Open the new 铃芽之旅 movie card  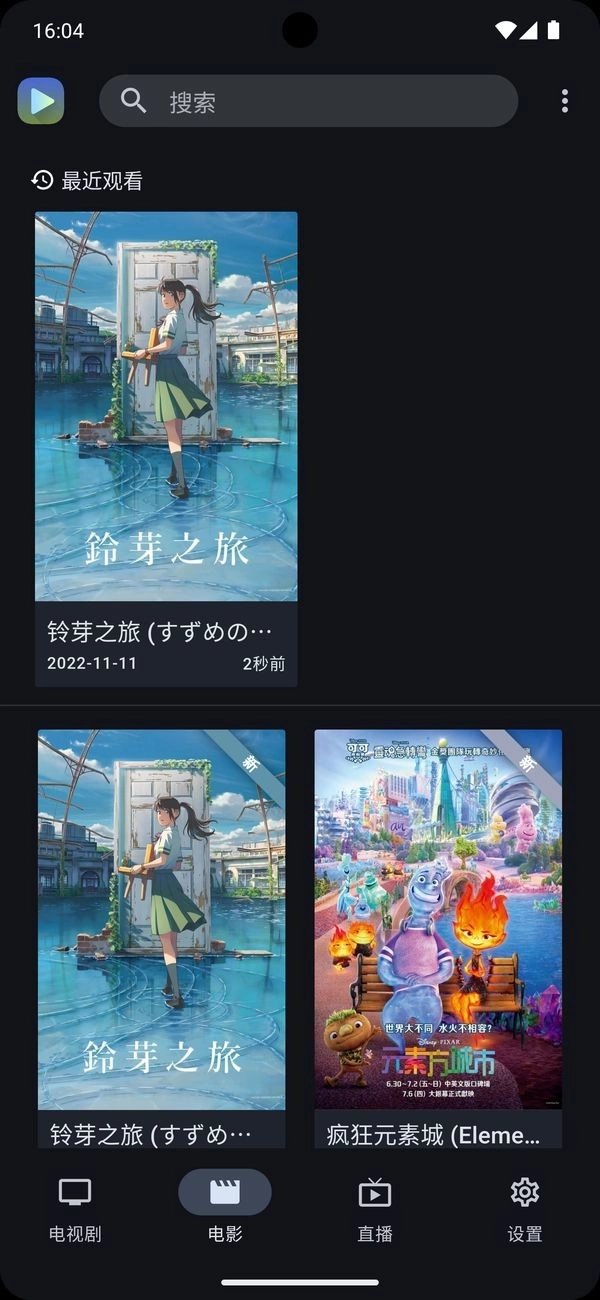[161, 920]
